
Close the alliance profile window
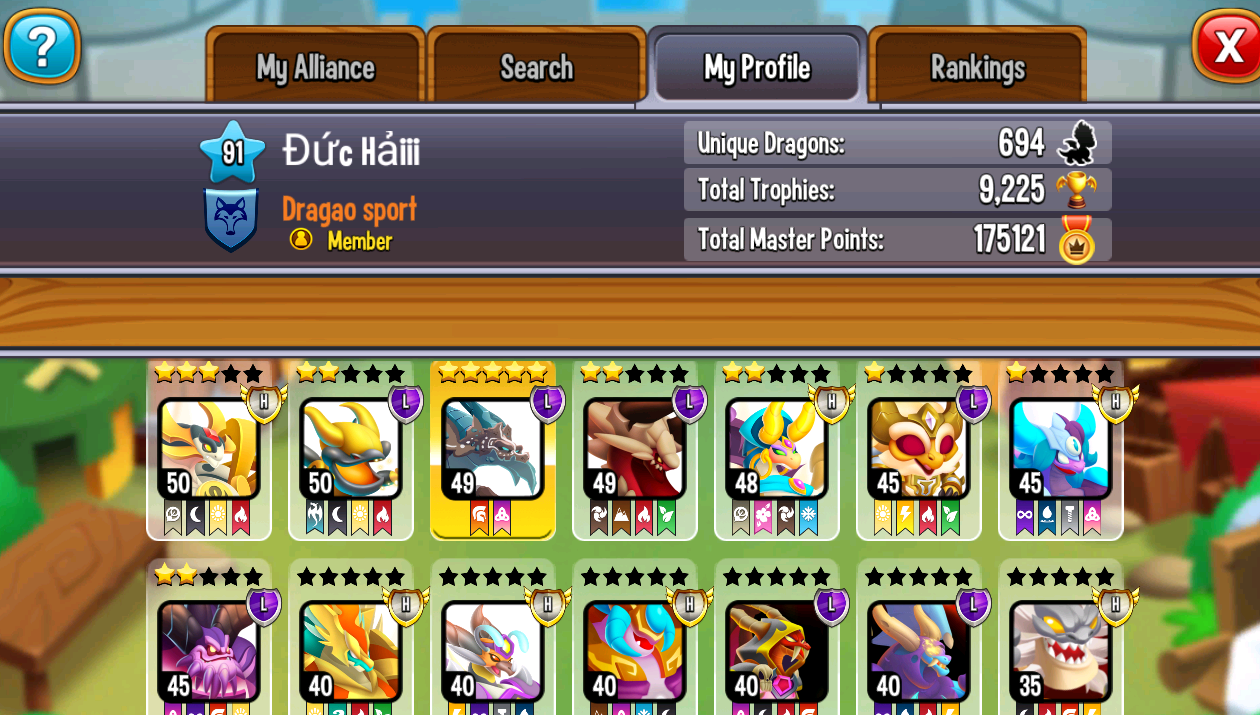(1227, 45)
